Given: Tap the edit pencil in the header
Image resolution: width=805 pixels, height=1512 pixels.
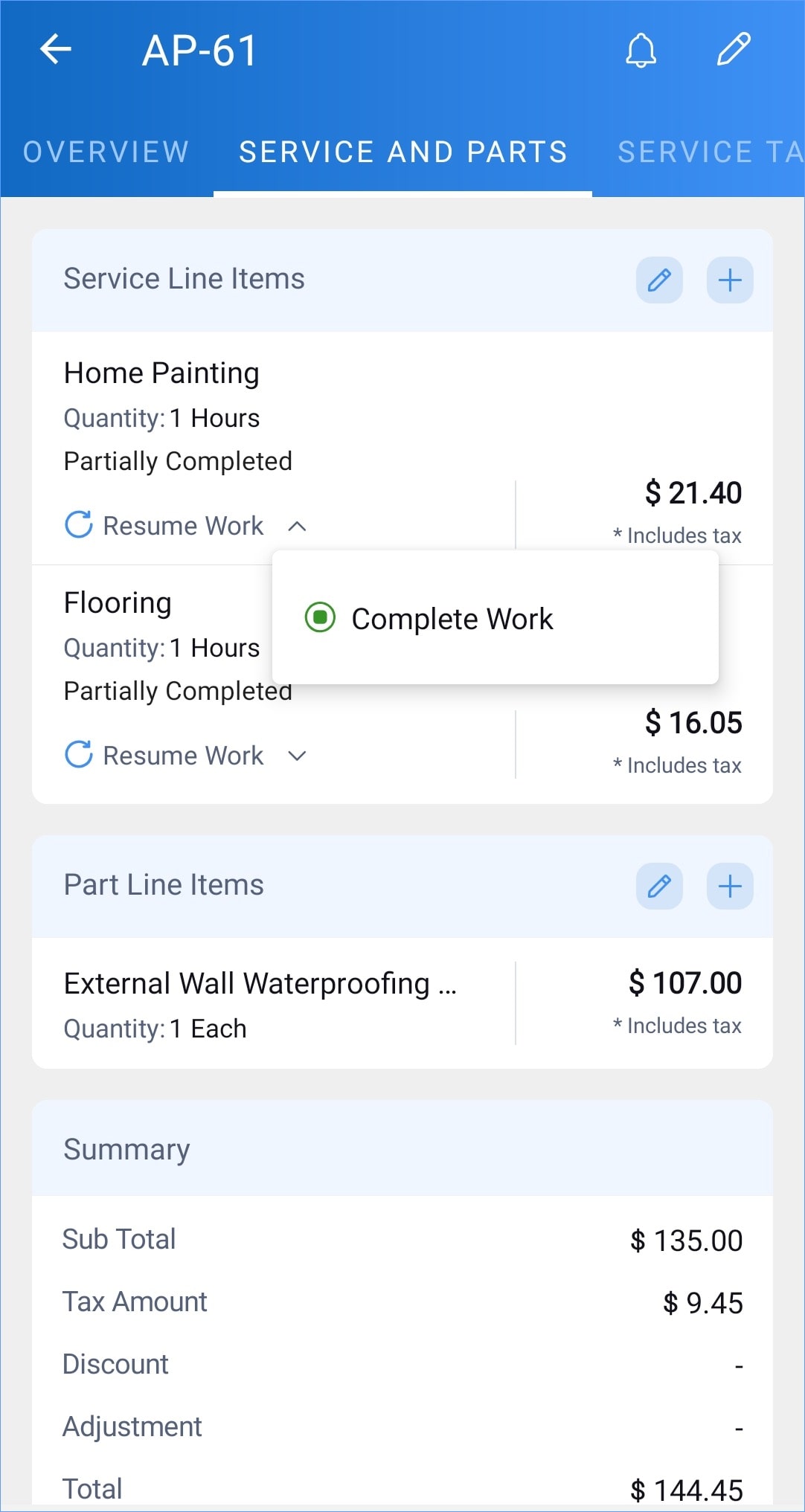Looking at the screenshot, I should coord(734,50).
